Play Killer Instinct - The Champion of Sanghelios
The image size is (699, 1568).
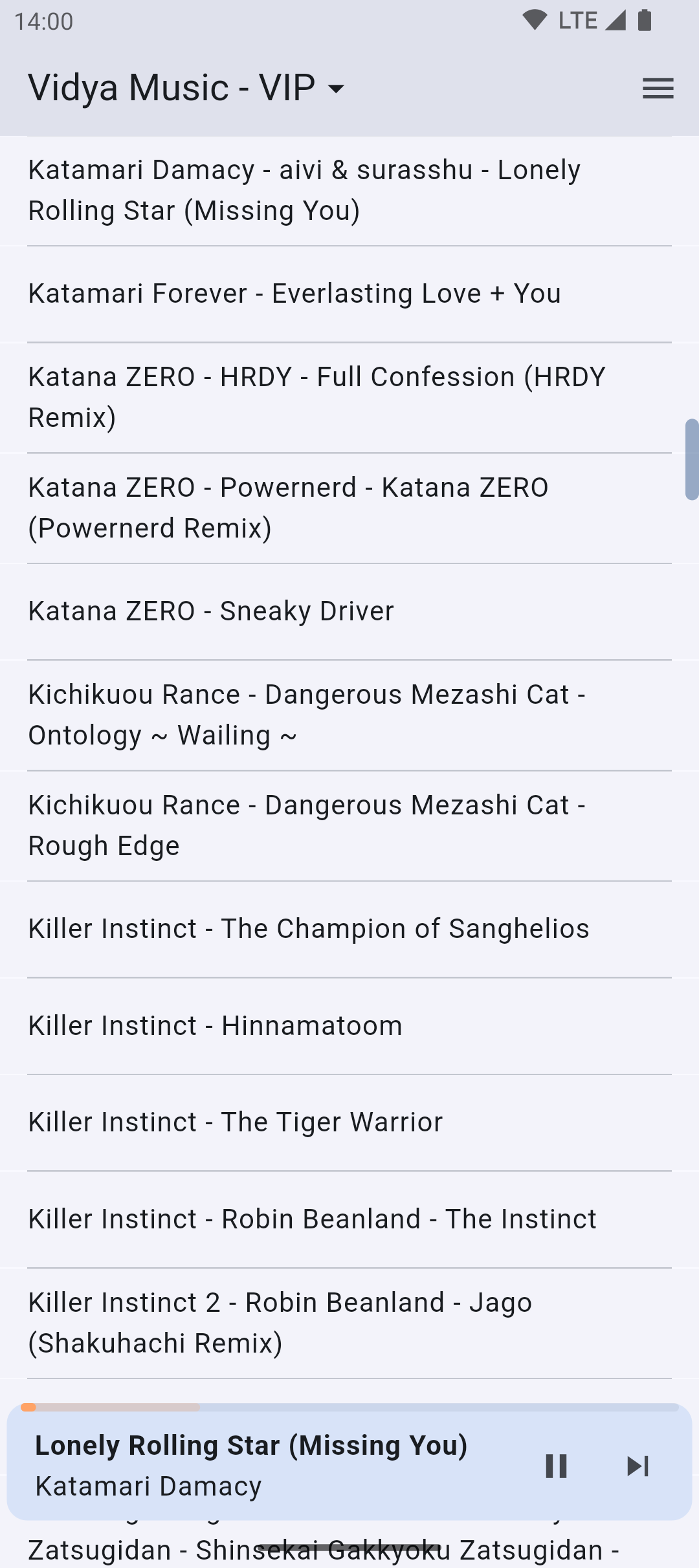pos(309,929)
